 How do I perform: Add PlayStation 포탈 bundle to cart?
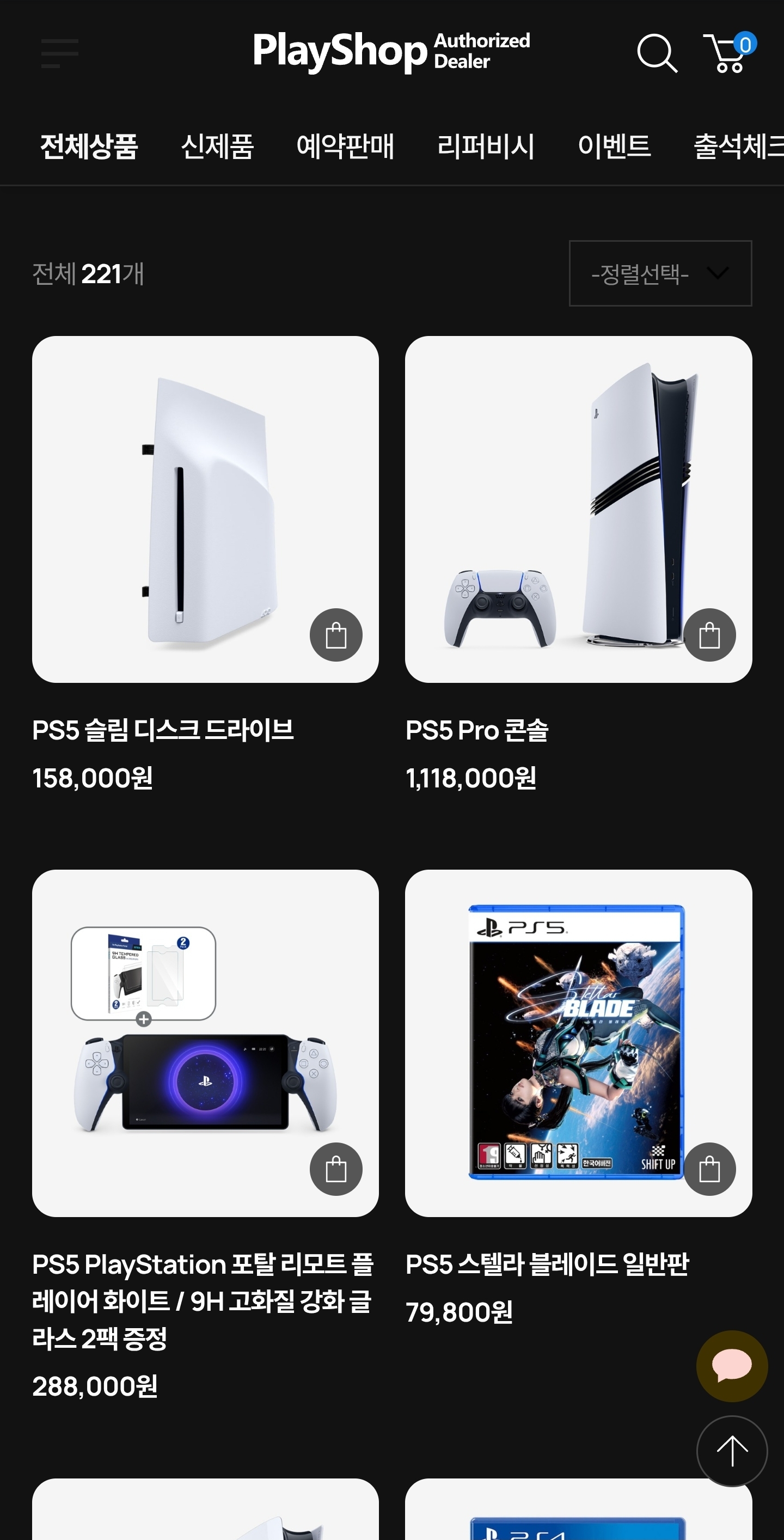336,1169
